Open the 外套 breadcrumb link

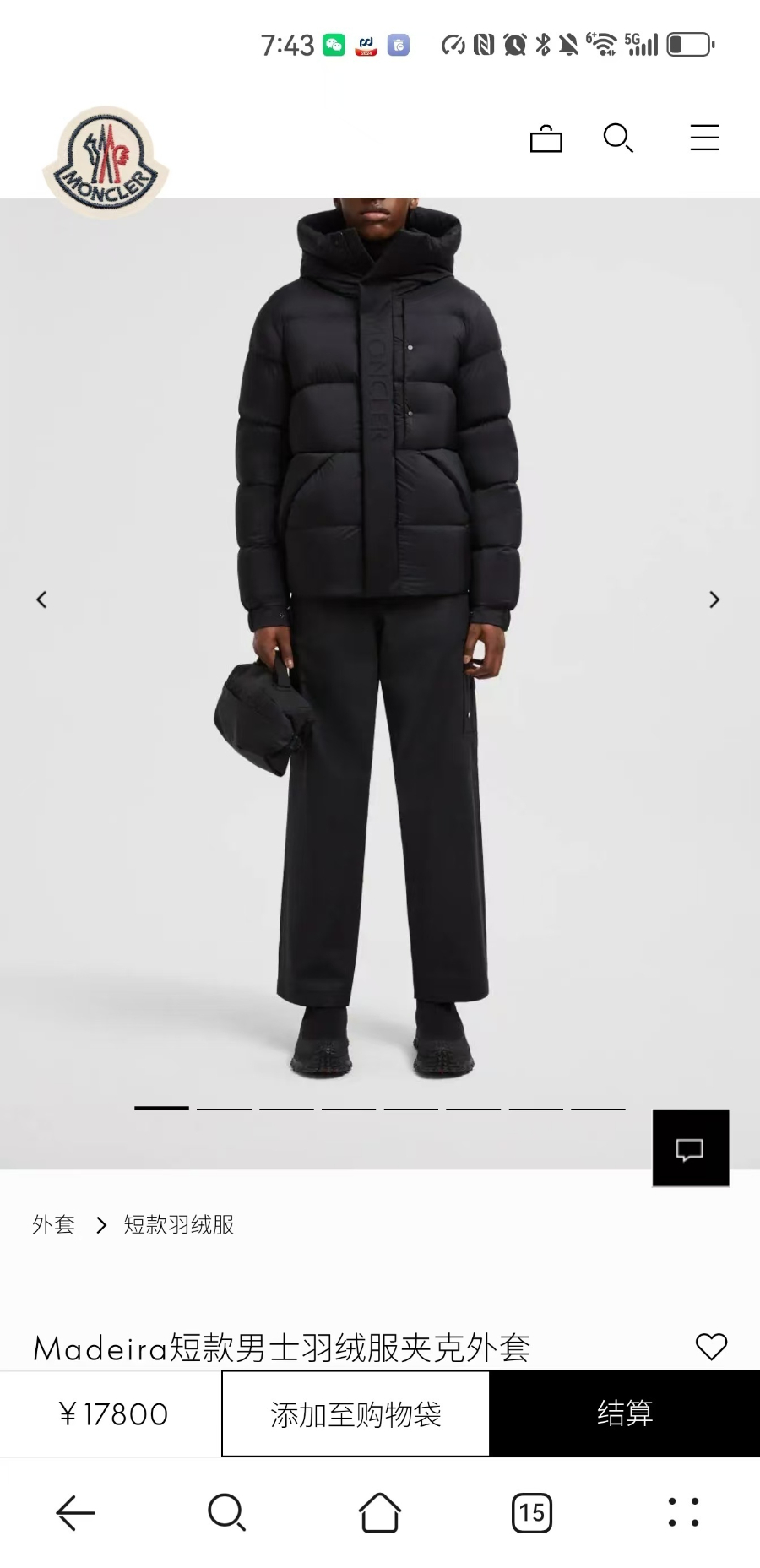point(54,1224)
